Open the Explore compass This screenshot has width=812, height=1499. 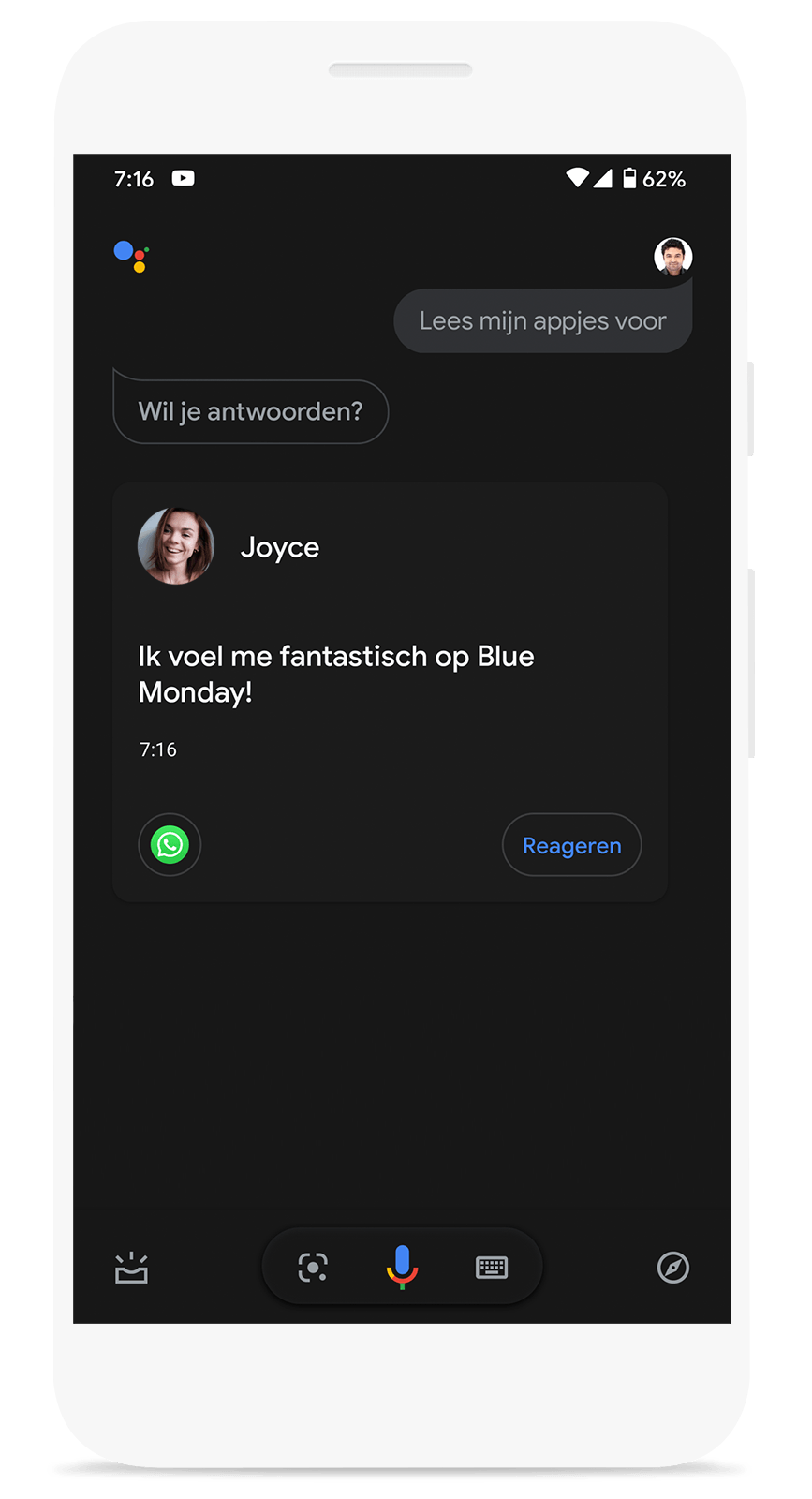coord(672,1268)
